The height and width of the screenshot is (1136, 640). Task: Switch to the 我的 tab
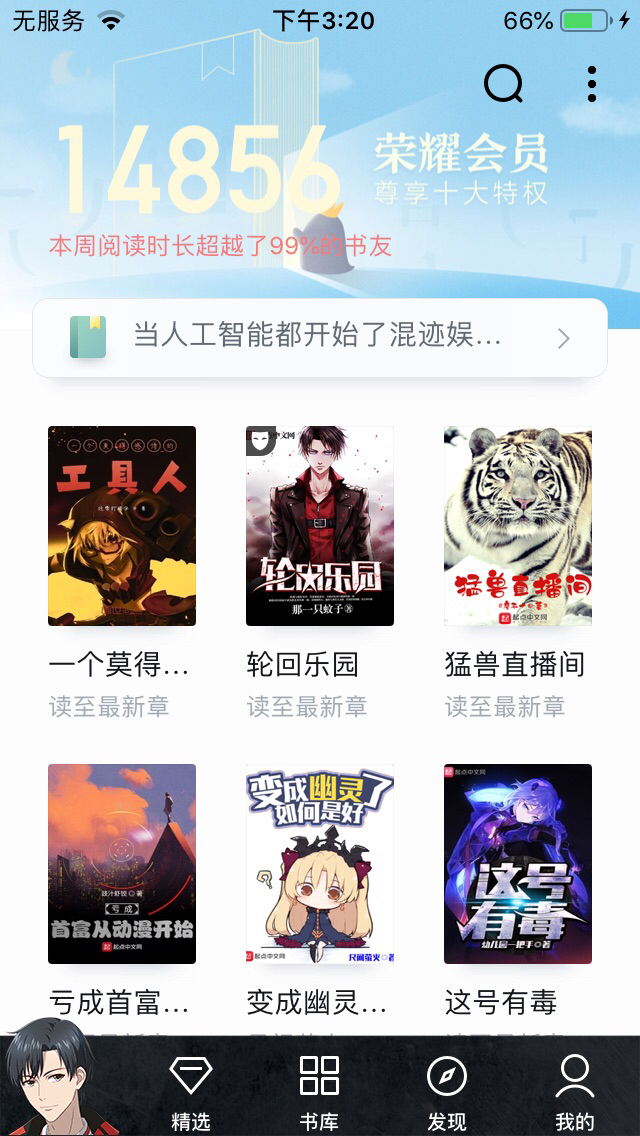[x=575, y=1092]
